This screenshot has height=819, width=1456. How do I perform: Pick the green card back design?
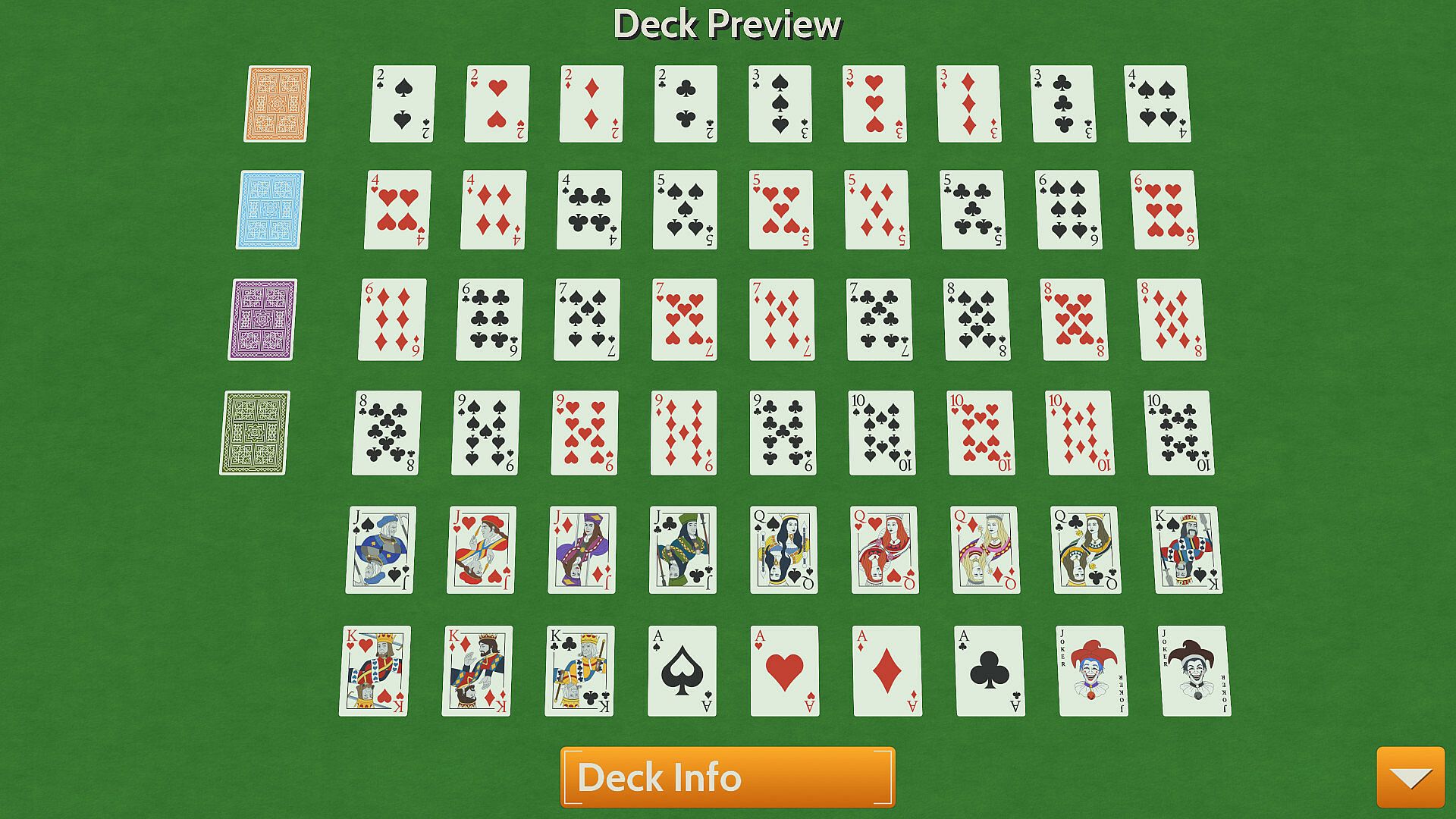tap(255, 433)
